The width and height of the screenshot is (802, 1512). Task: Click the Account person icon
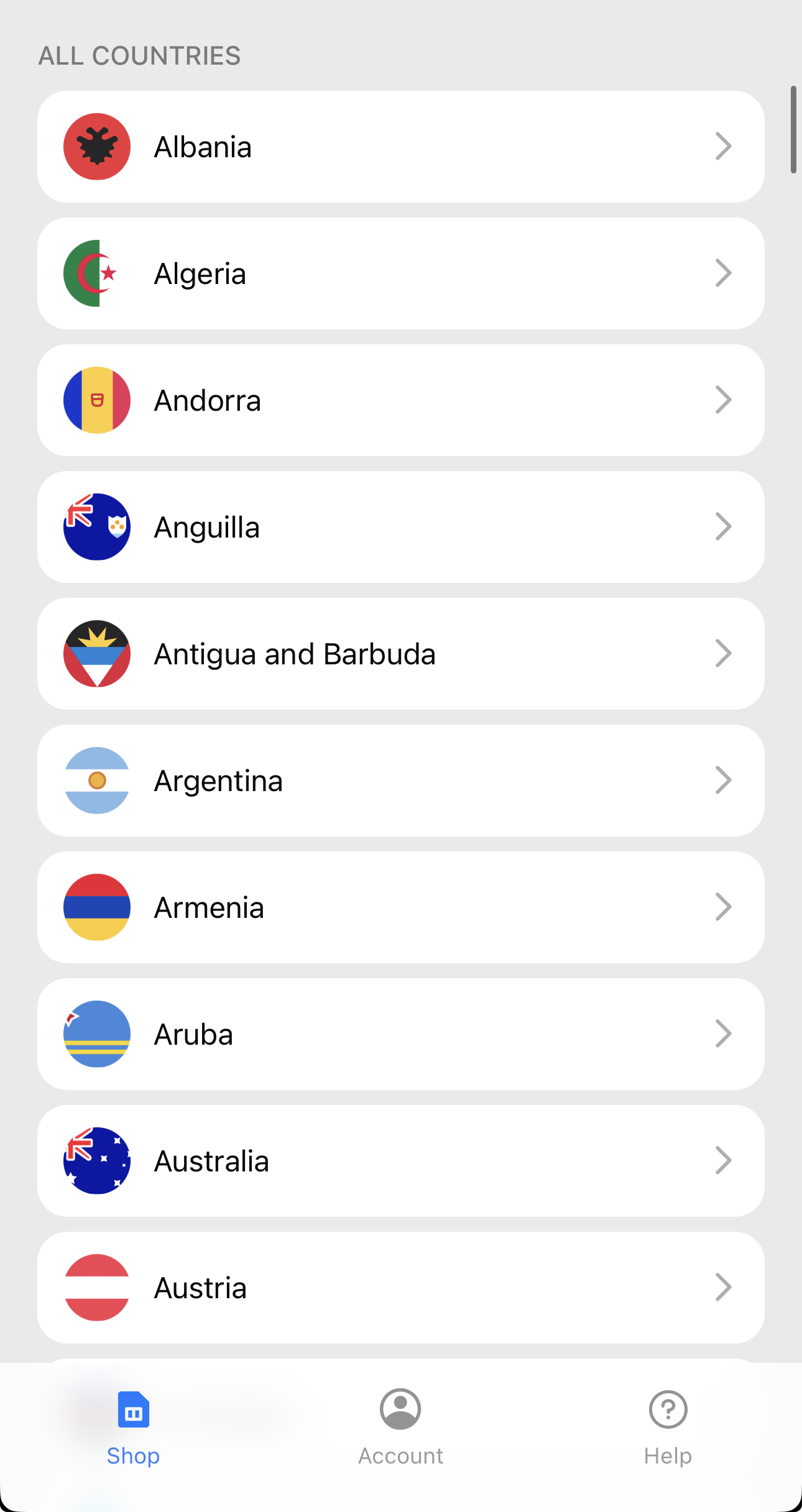click(400, 1409)
